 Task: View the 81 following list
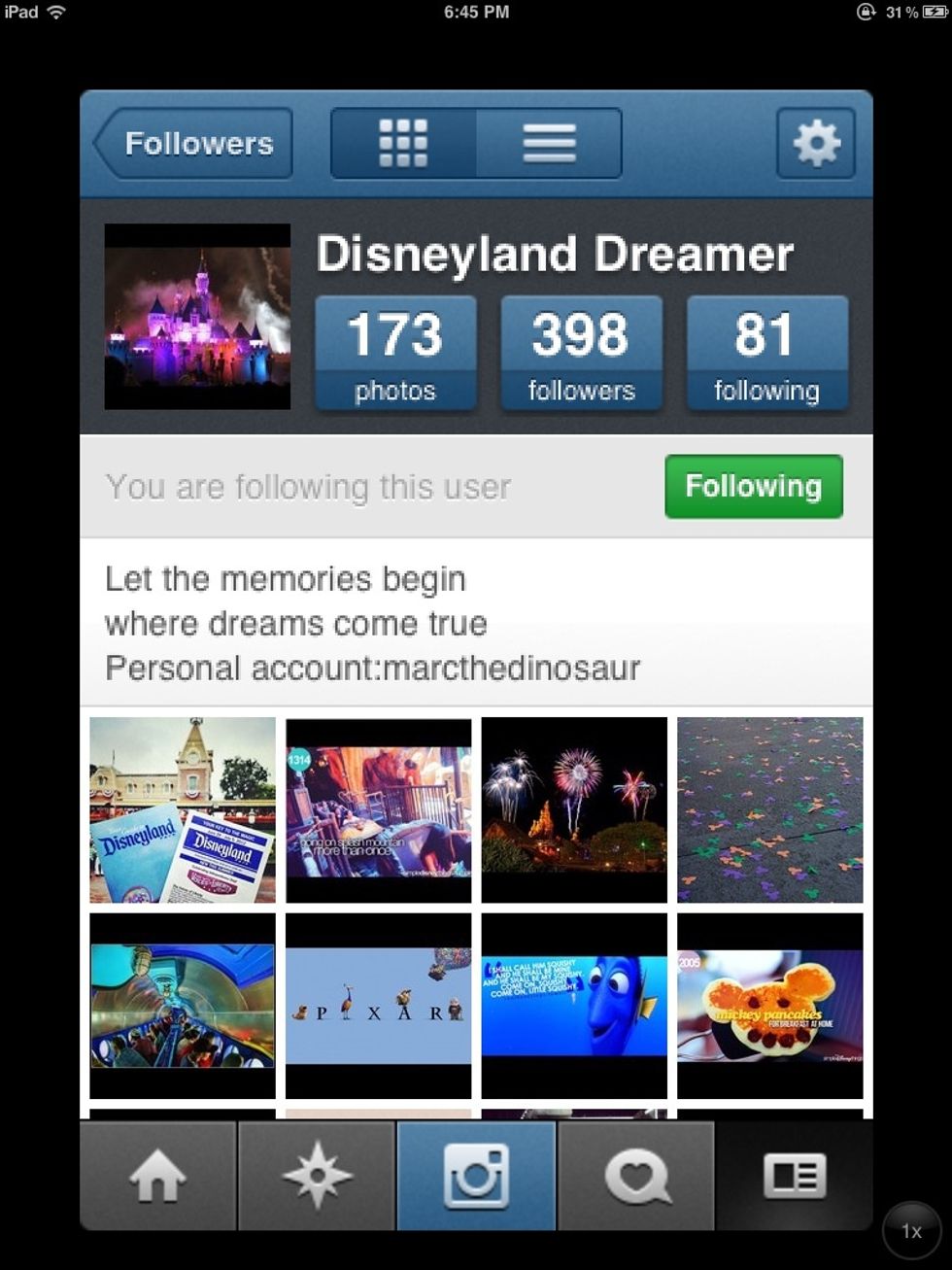tap(766, 353)
